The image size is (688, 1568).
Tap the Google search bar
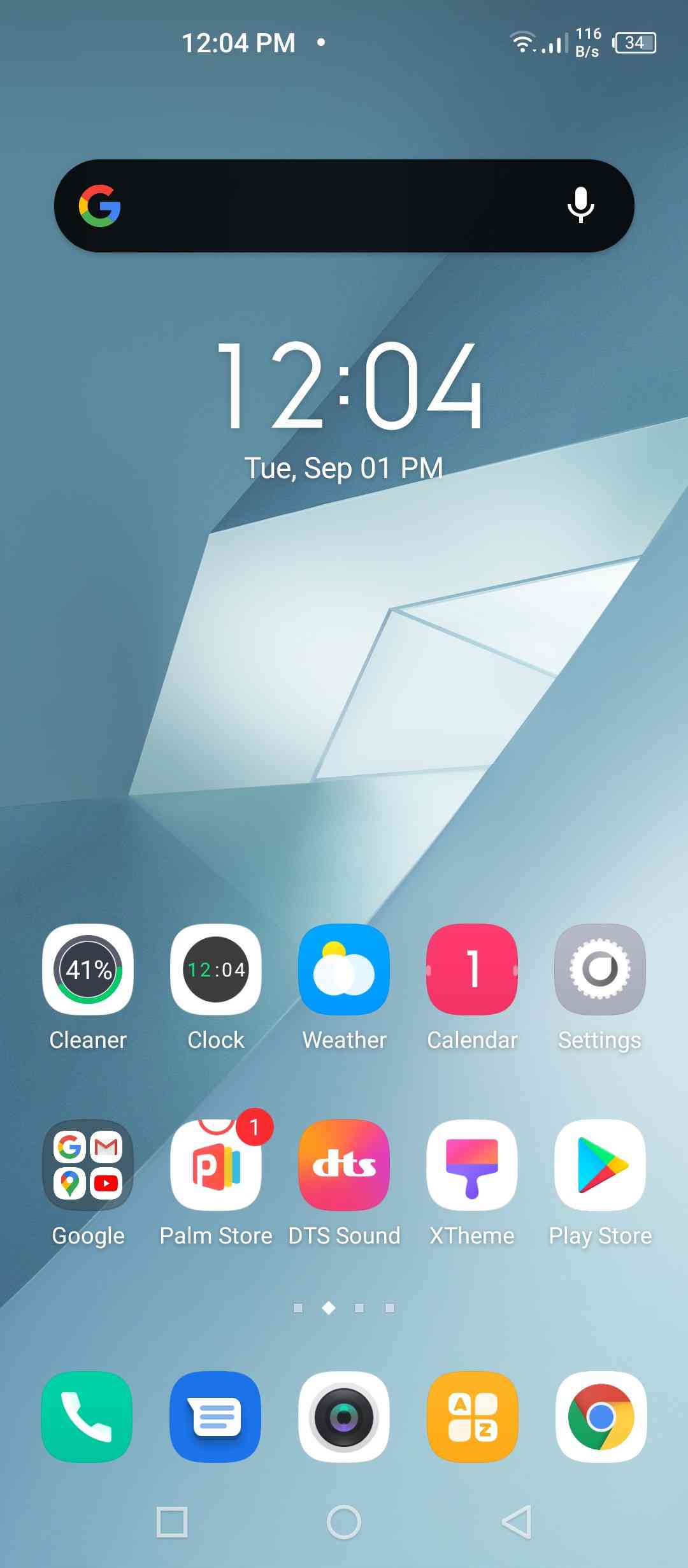click(x=344, y=205)
